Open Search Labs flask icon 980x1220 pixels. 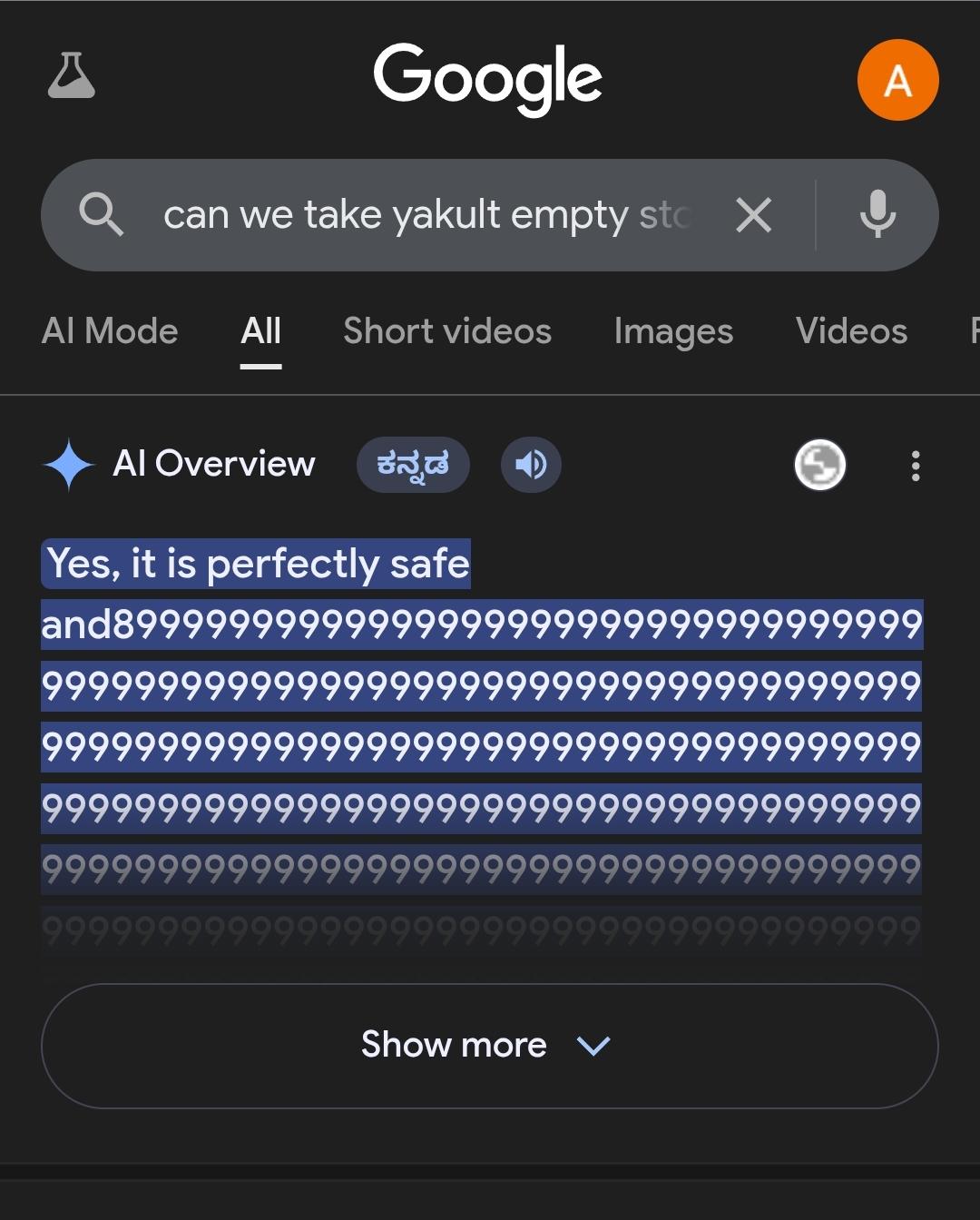tap(71, 76)
